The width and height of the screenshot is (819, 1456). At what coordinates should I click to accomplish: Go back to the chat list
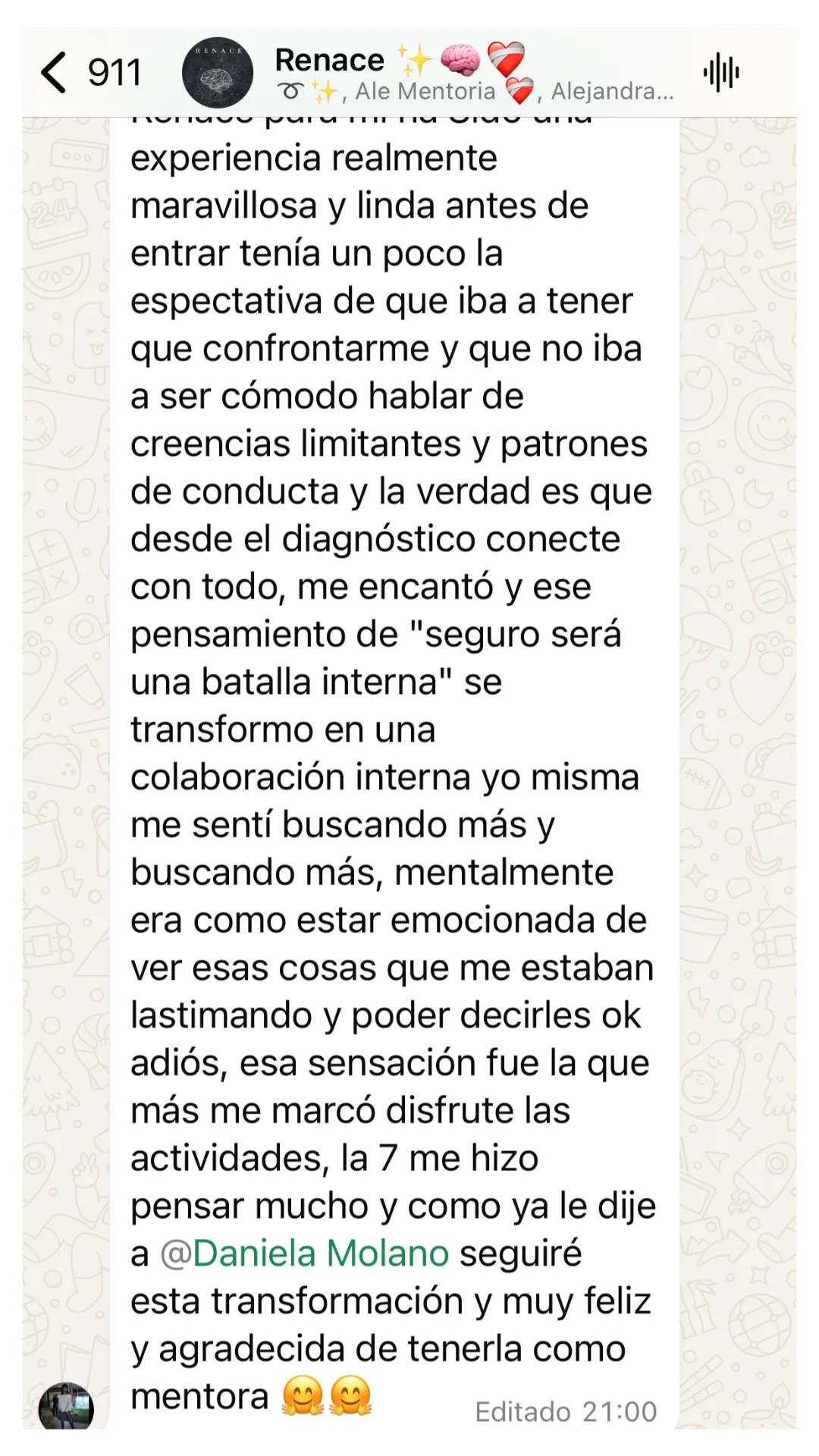point(89,73)
